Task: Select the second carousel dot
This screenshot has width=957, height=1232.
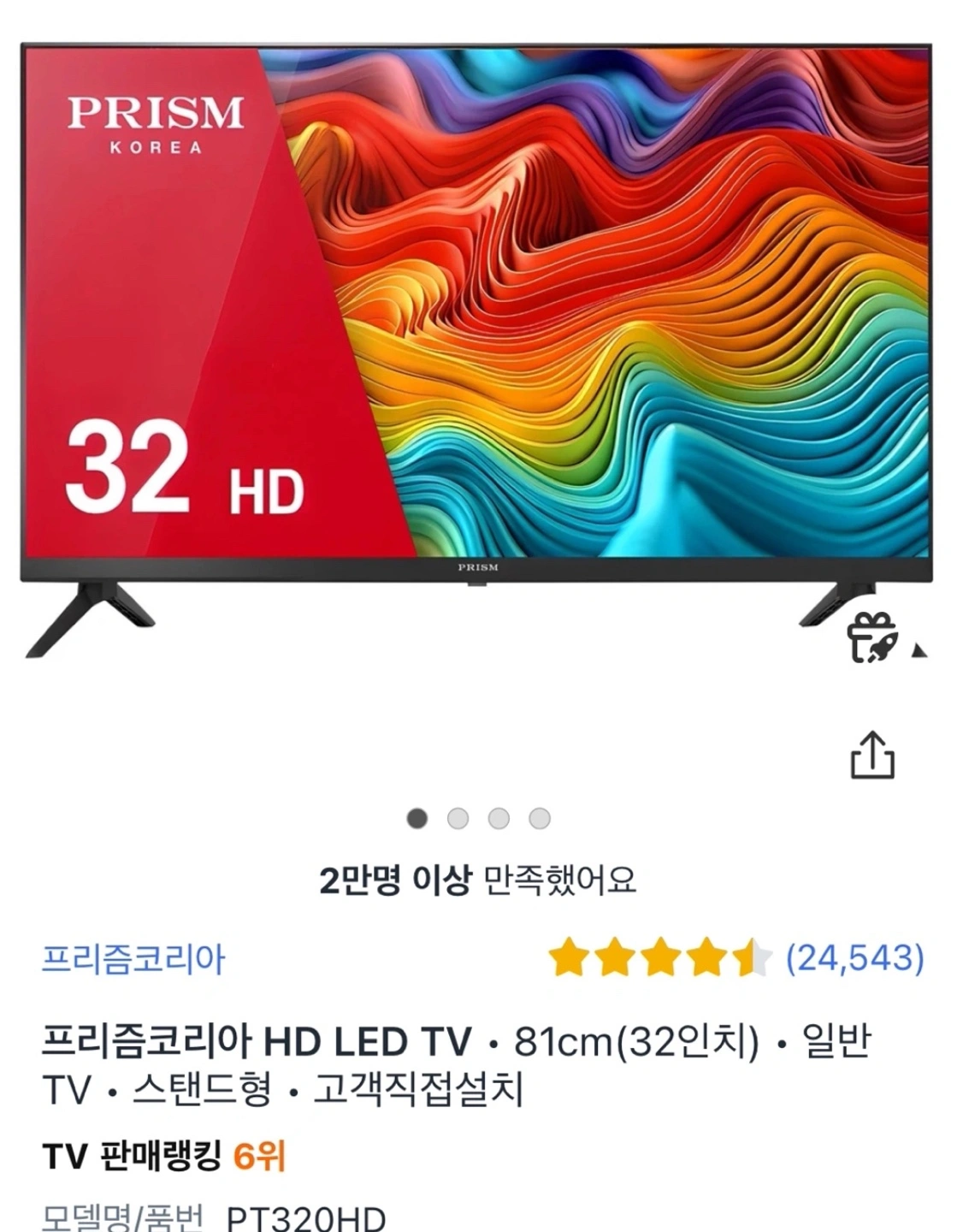Action: [456, 820]
